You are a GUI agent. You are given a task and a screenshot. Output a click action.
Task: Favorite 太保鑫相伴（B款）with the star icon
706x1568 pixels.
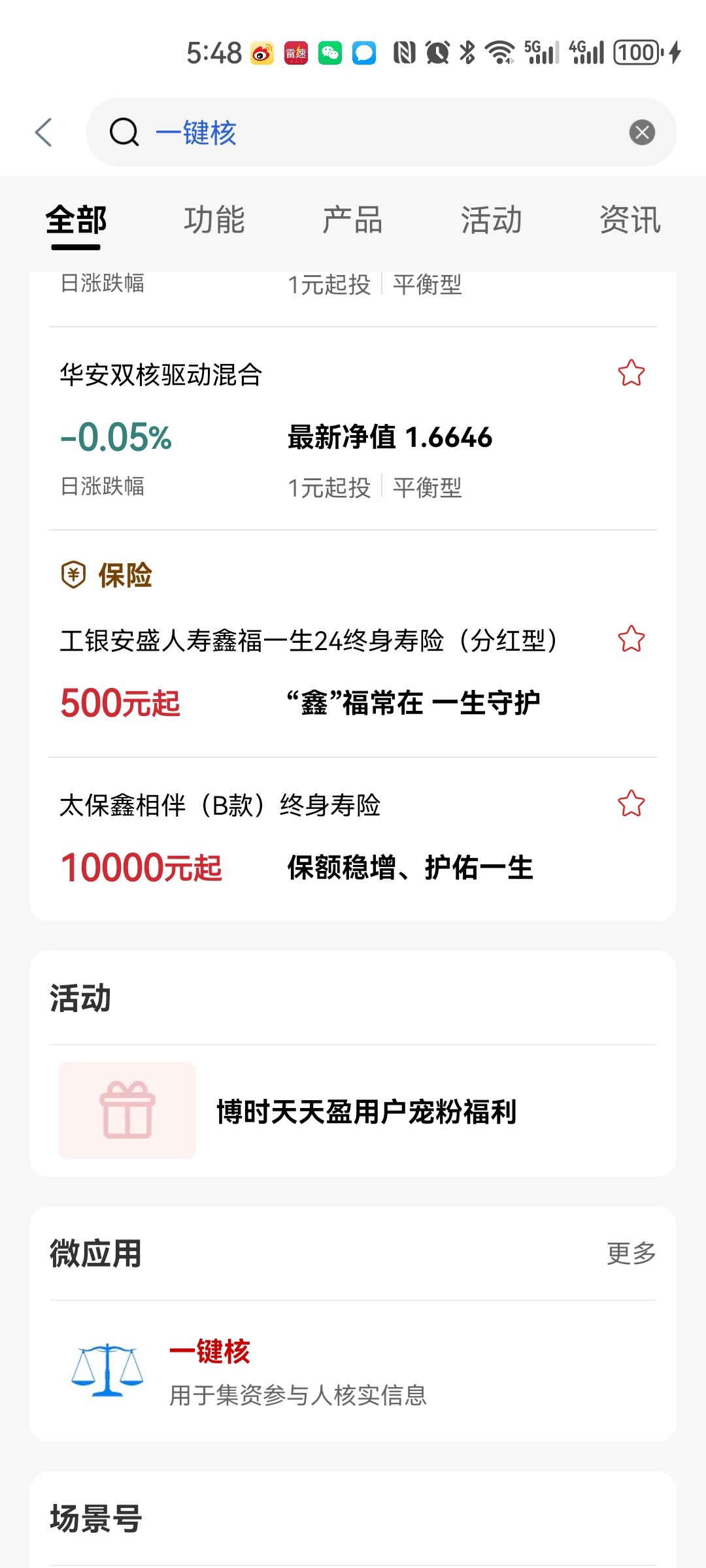click(x=631, y=804)
